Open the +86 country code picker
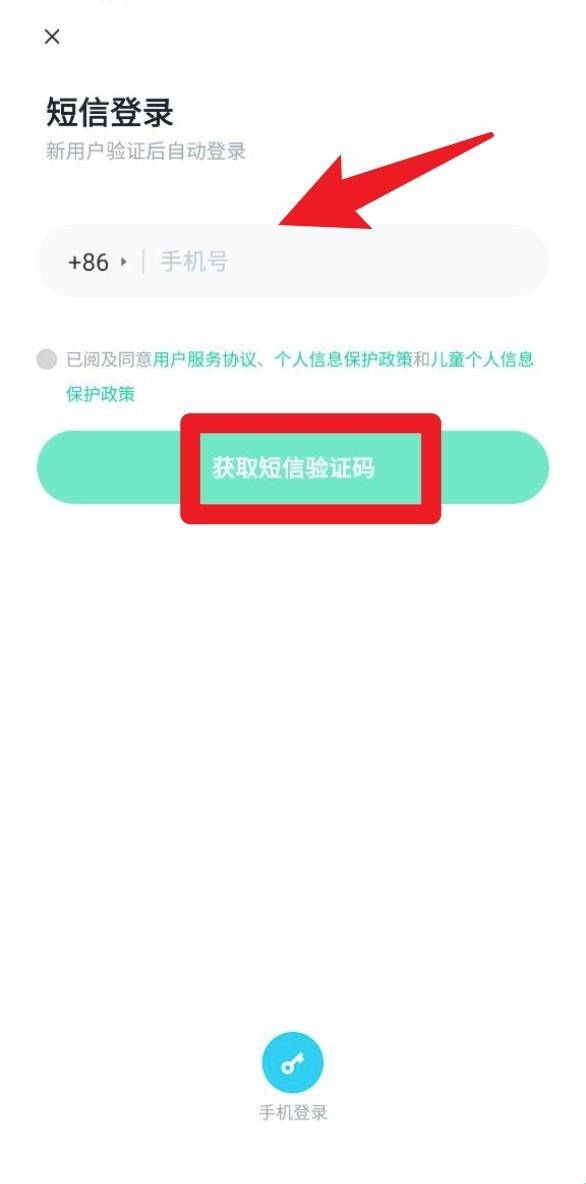The height and width of the screenshot is (1184, 586). coord(97,262)
